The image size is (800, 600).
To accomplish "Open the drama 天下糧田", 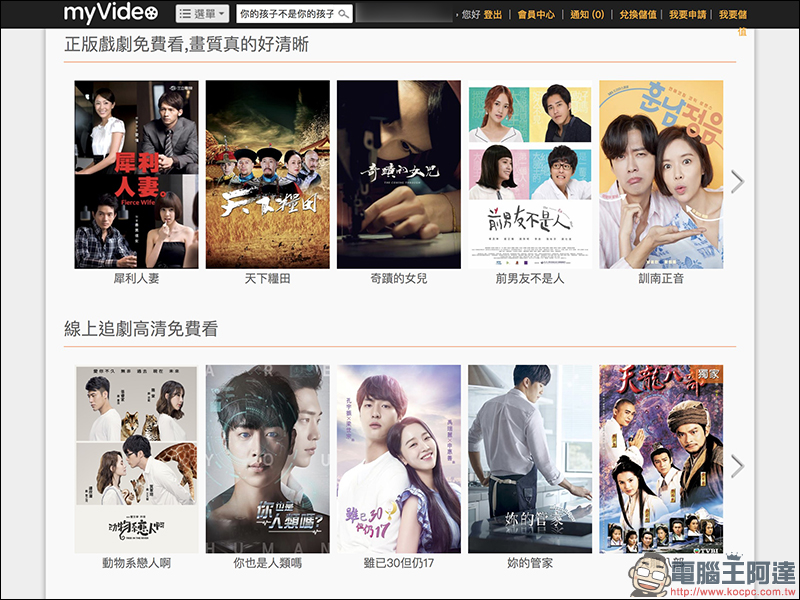I will pos(267,174).
